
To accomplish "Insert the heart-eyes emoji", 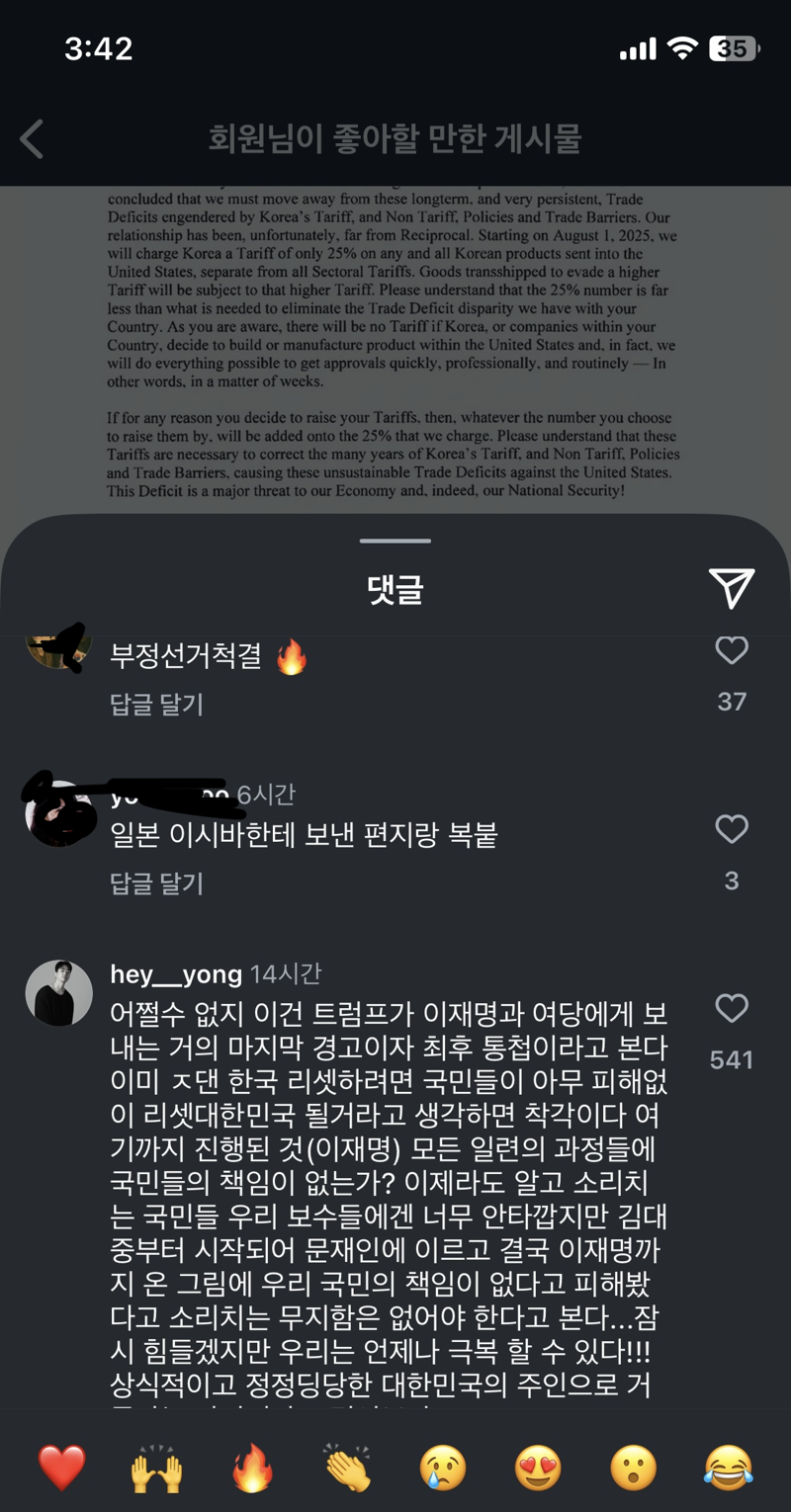I will pyautogui.click(x=538, y=1468).
